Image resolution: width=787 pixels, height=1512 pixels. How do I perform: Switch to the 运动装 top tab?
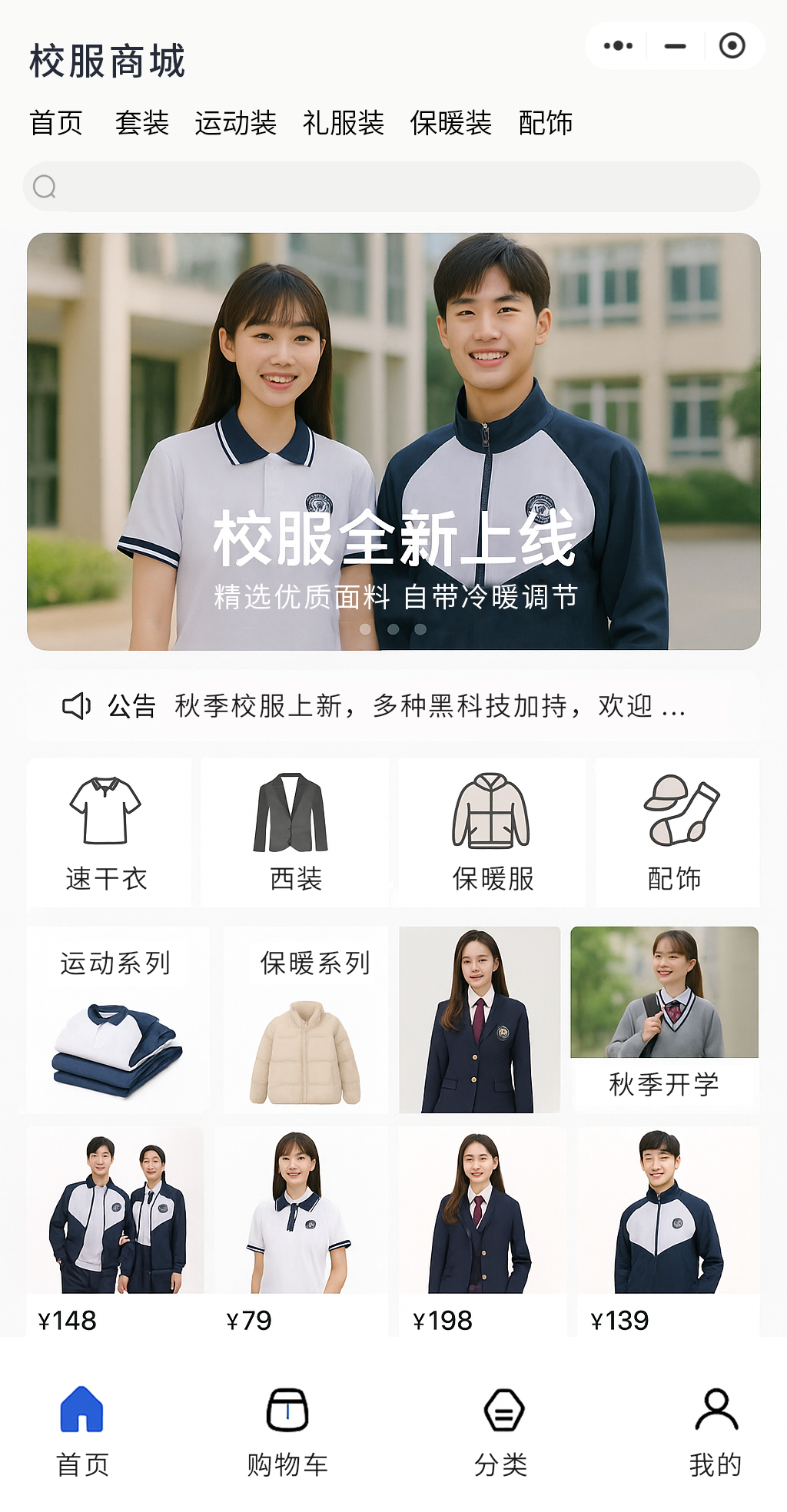click(x=236, y=123)
